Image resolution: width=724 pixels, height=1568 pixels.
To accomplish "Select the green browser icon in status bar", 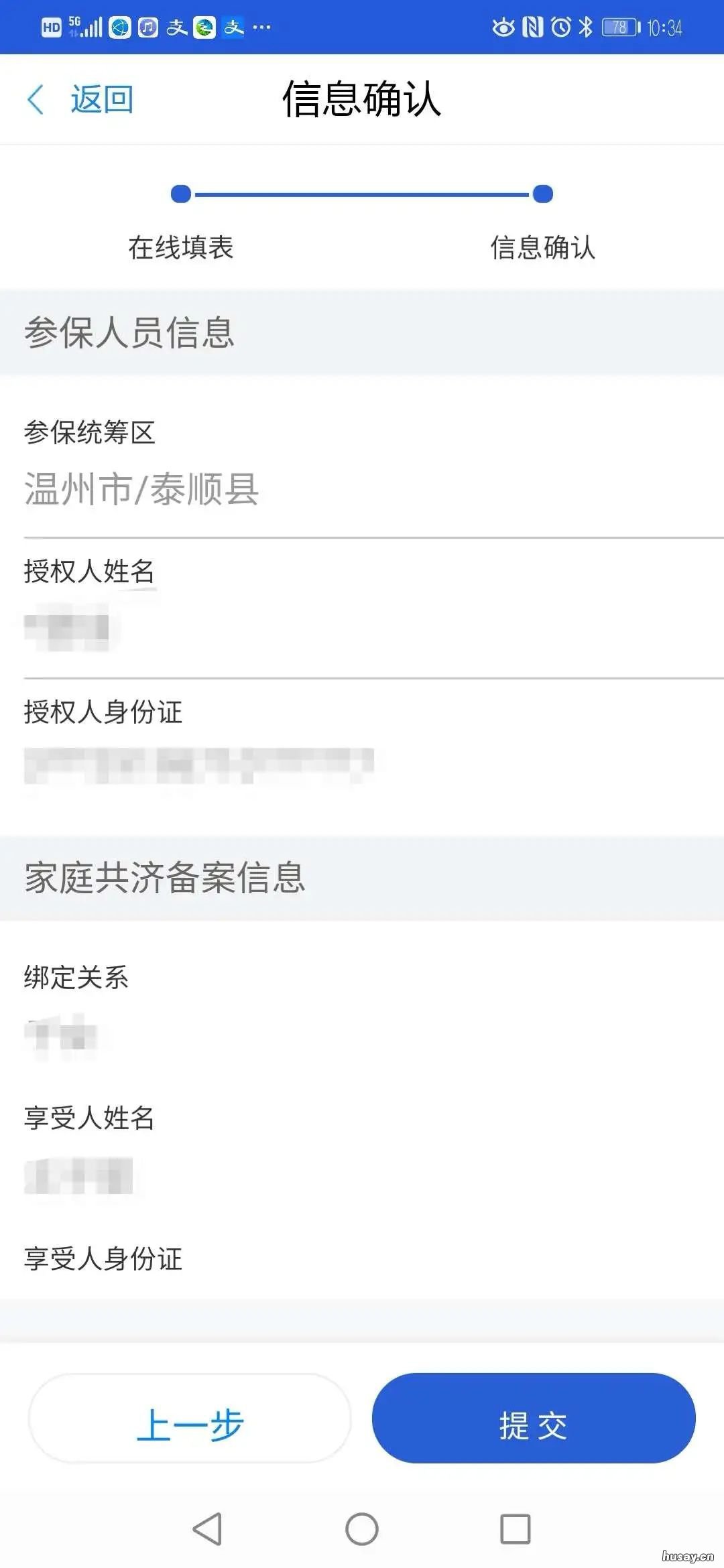I will tap(205, 27).
